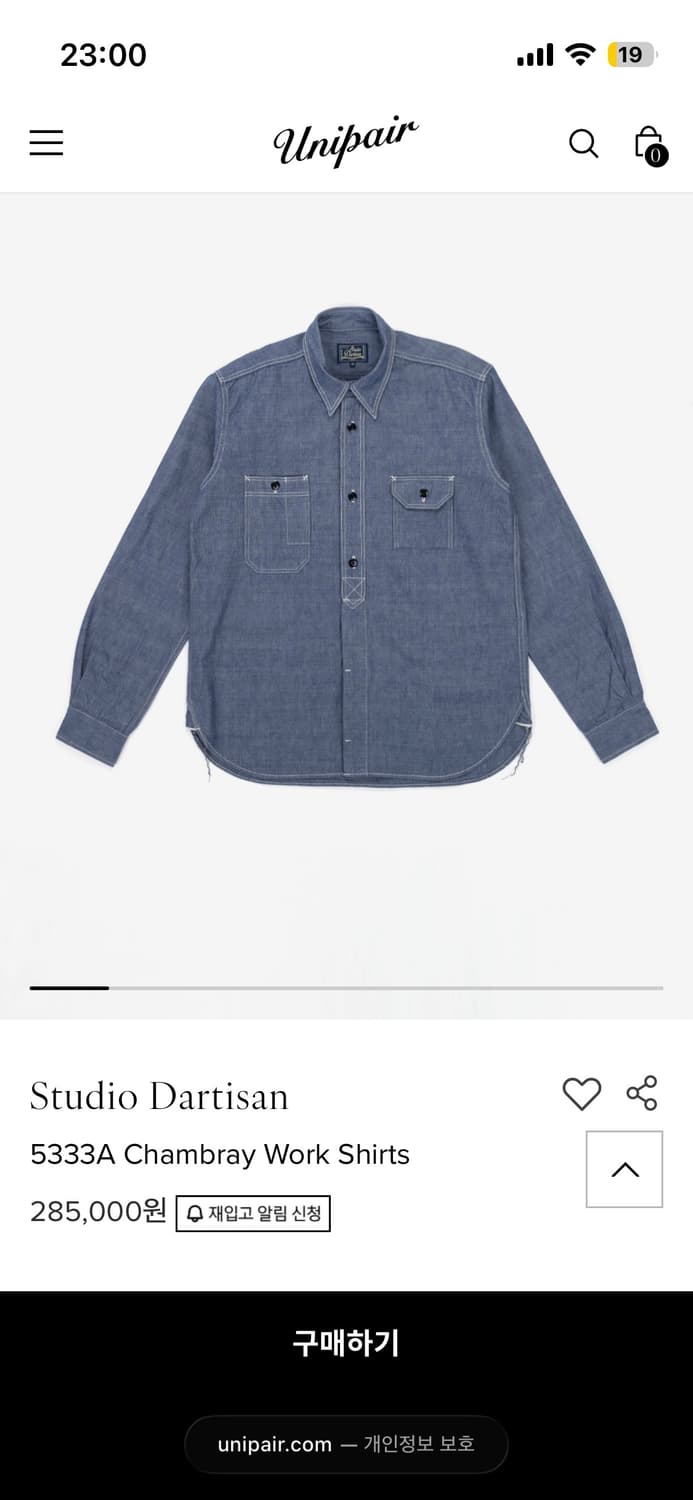693x1500 pixels.
Task: Open the search icon
Action: coord(583,144)
